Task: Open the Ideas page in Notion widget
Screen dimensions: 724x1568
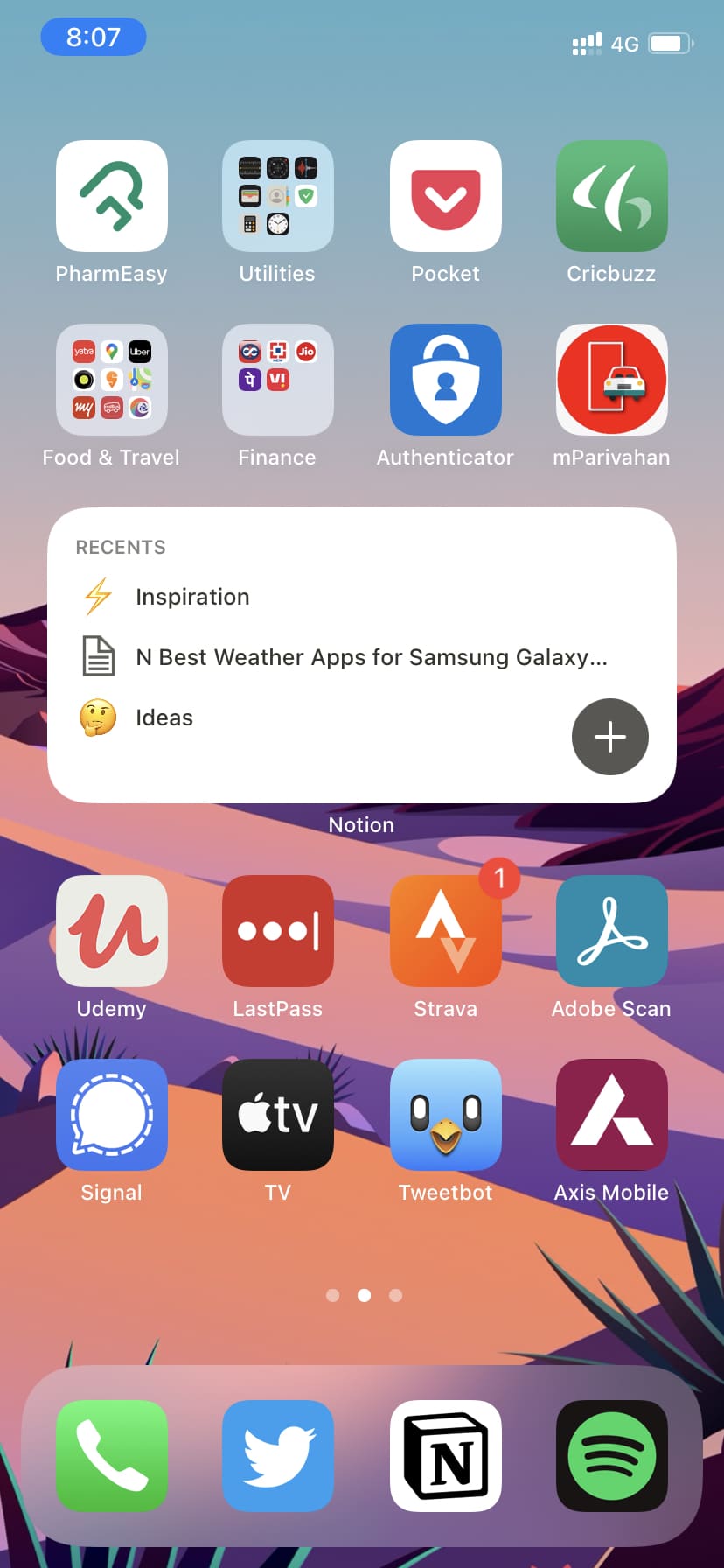Action: pyautogui.click(x=164, y=717)
